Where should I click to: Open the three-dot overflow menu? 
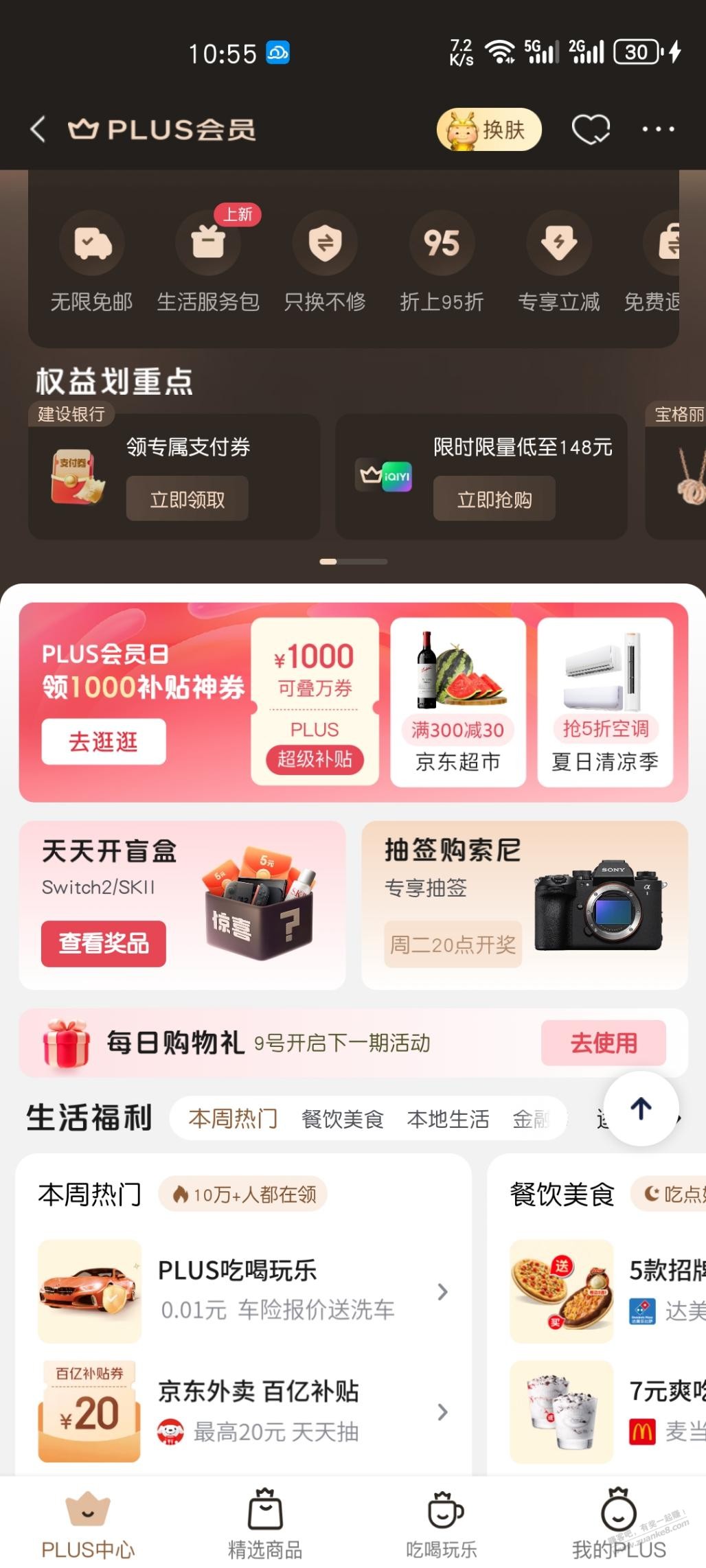point(657,129)
